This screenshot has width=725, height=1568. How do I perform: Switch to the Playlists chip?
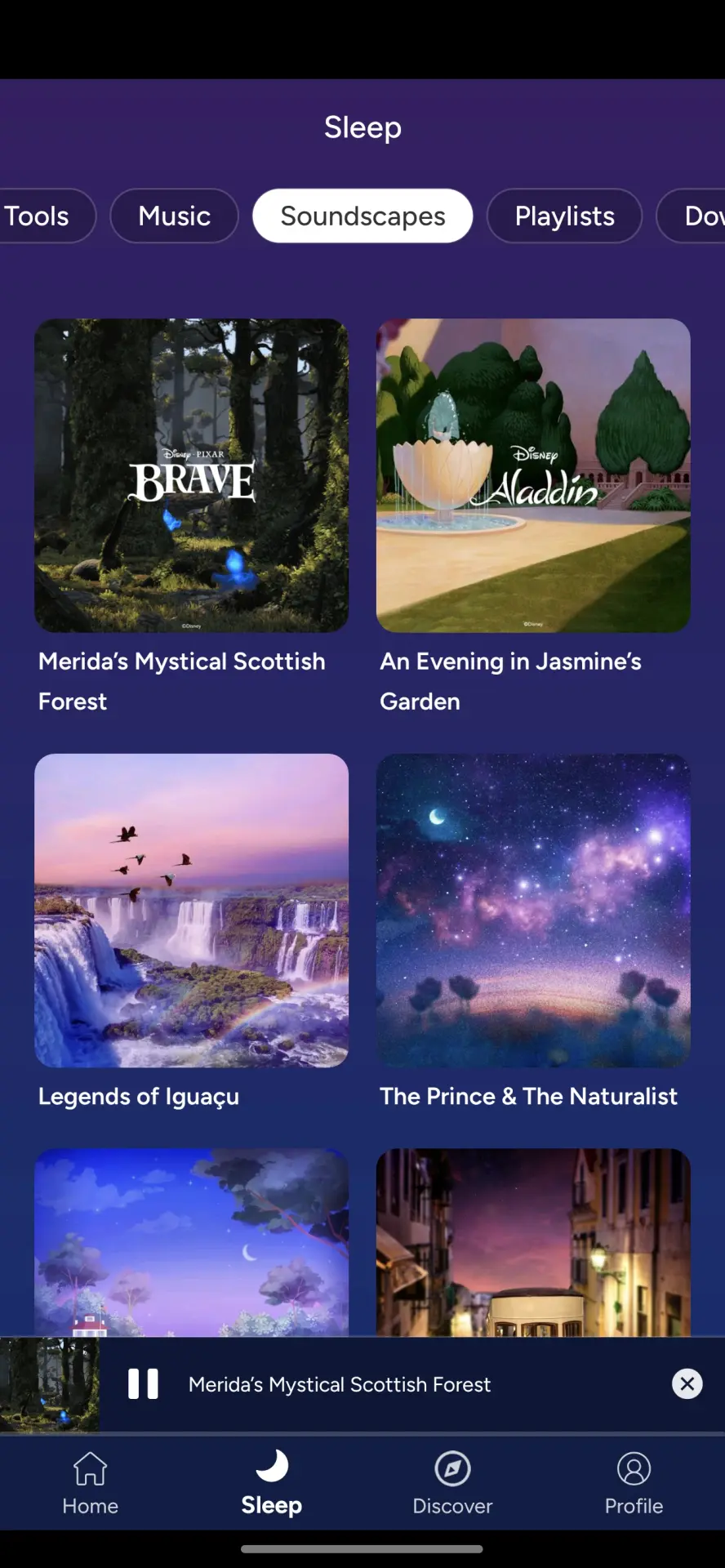coord(564,216)
